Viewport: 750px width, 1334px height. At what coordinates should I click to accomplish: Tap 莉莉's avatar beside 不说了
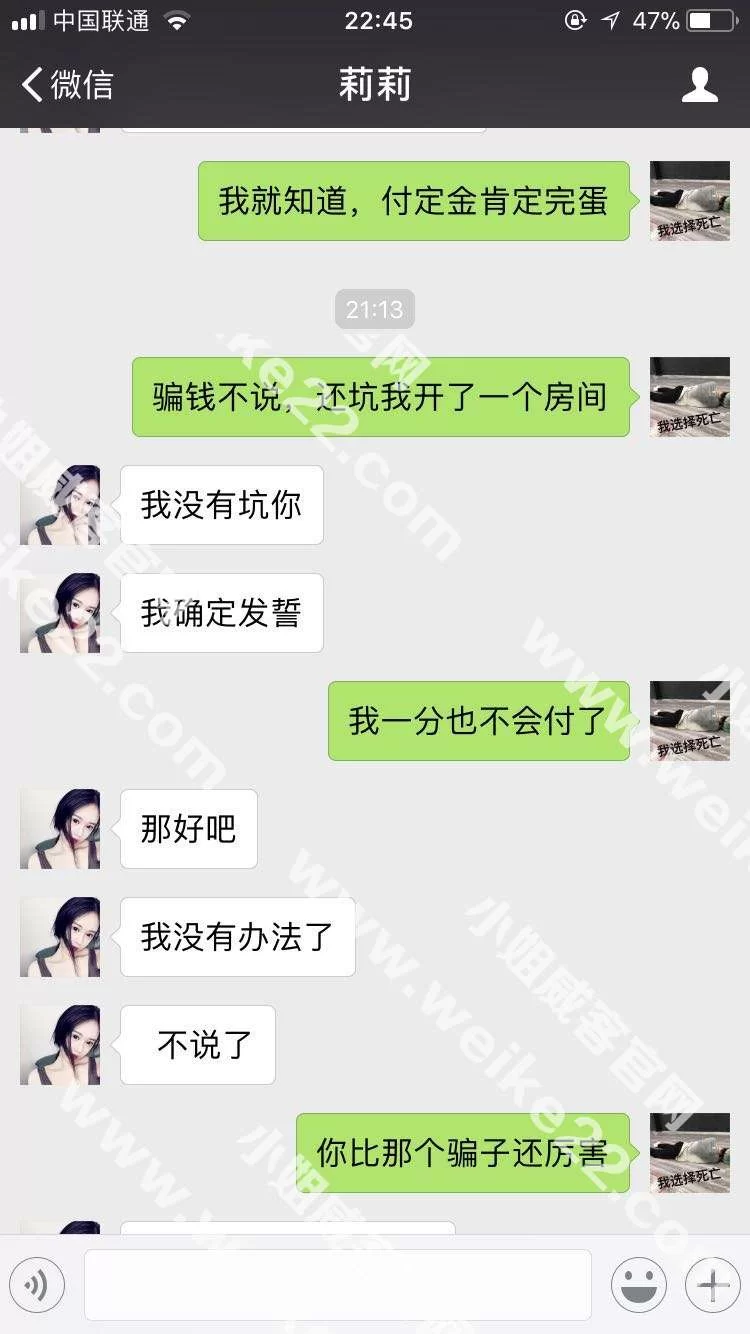coord(60,1045)
